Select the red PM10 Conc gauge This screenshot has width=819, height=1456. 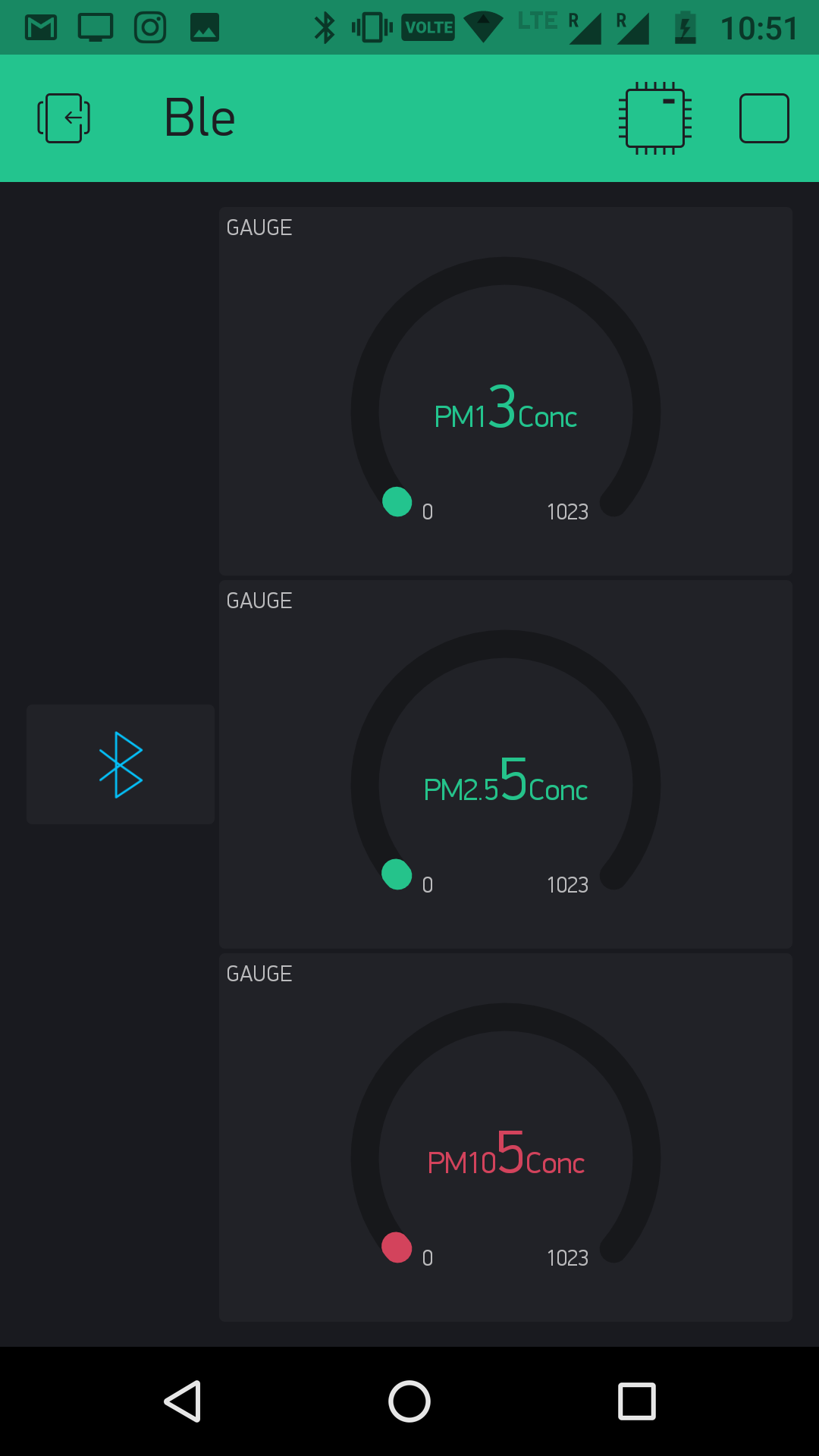pos(506,1137)
